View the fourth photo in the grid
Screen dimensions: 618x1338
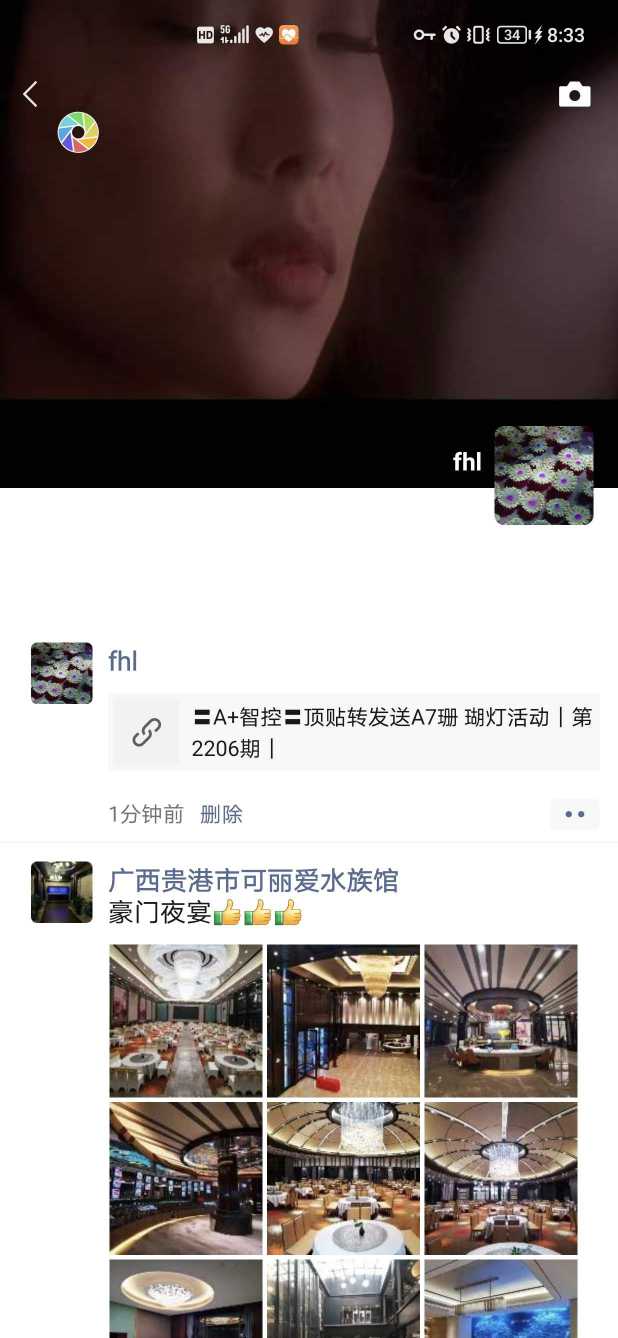[x=186, y=1177]
